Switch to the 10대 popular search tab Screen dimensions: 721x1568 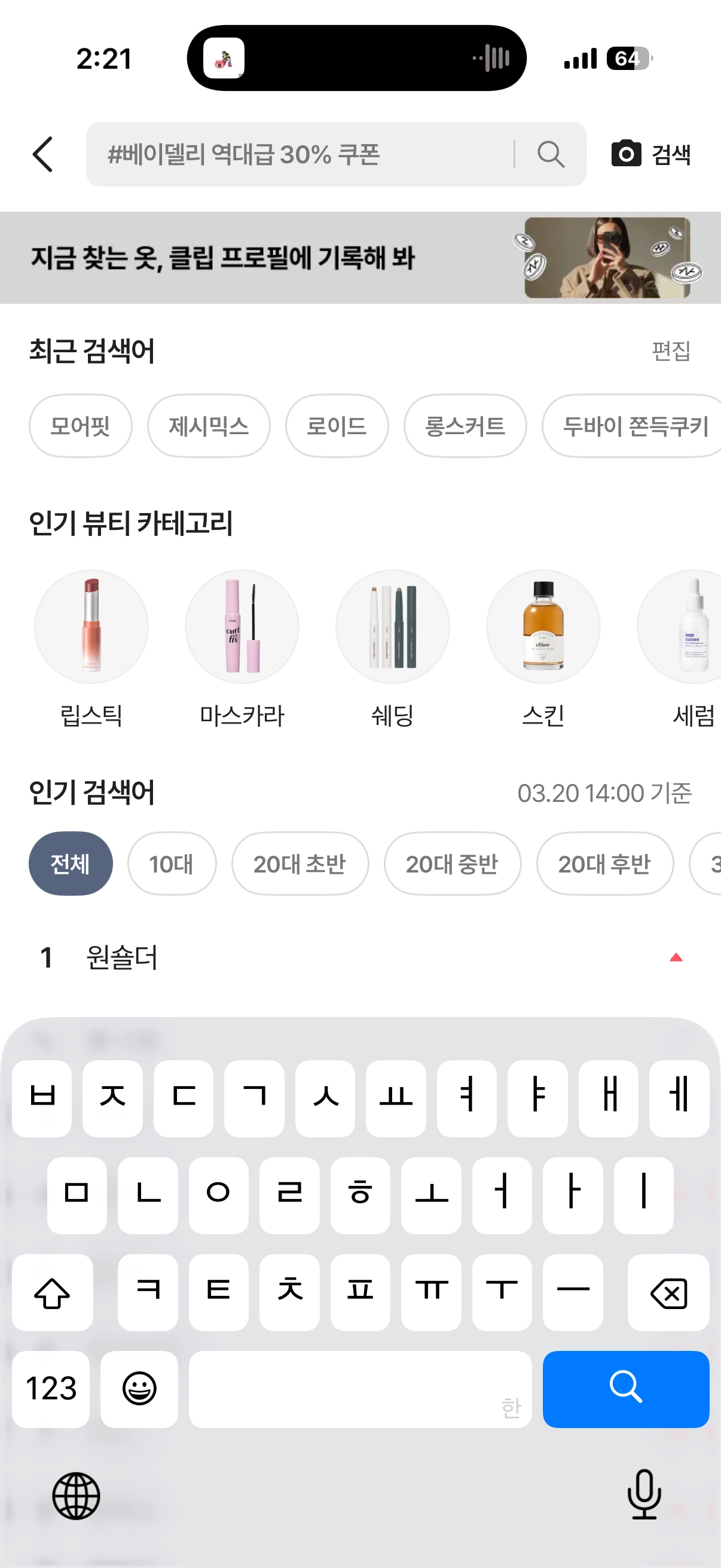(x=172, y=863)
